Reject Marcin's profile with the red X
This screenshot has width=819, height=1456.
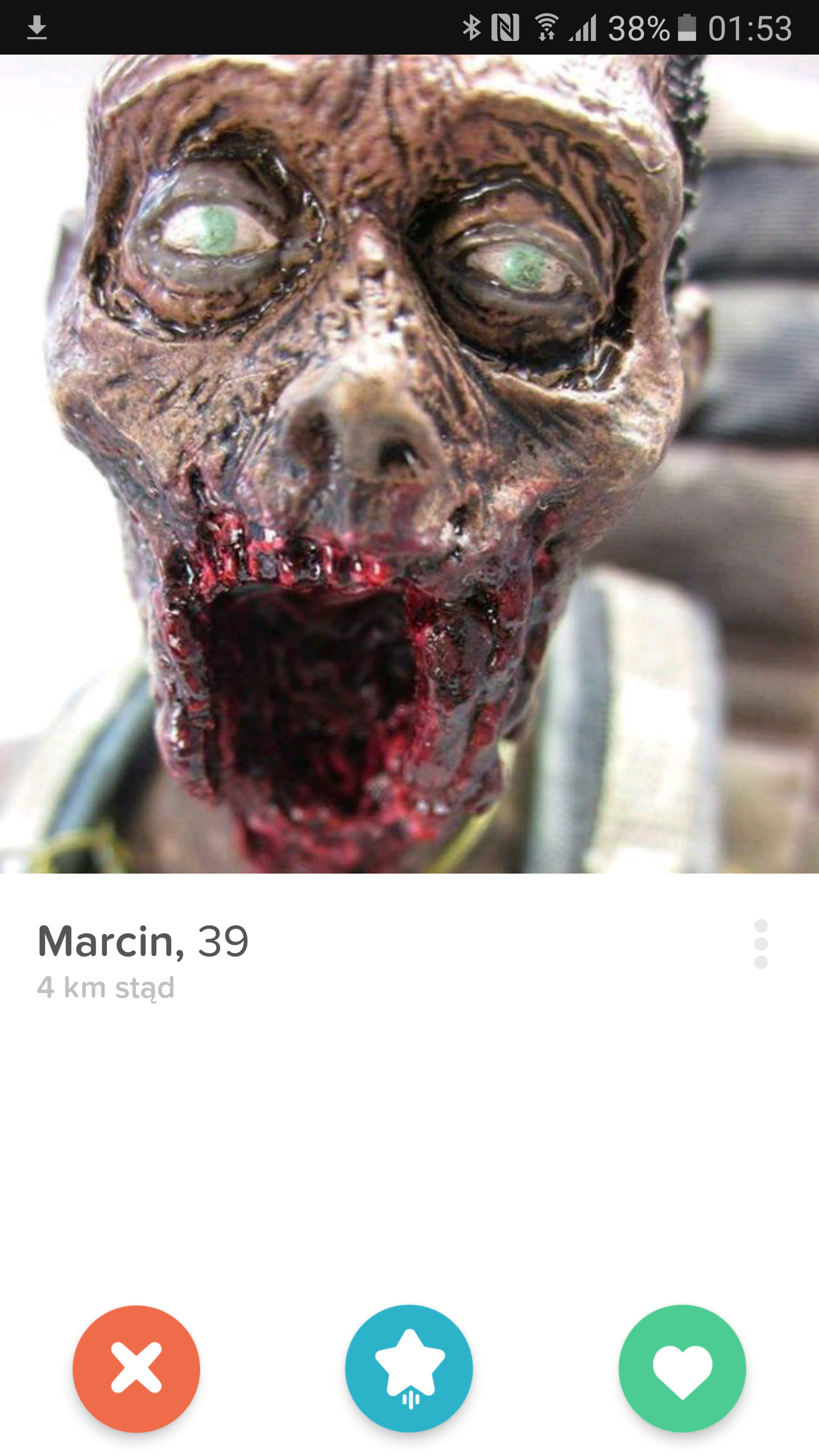tap(136, 1368)
